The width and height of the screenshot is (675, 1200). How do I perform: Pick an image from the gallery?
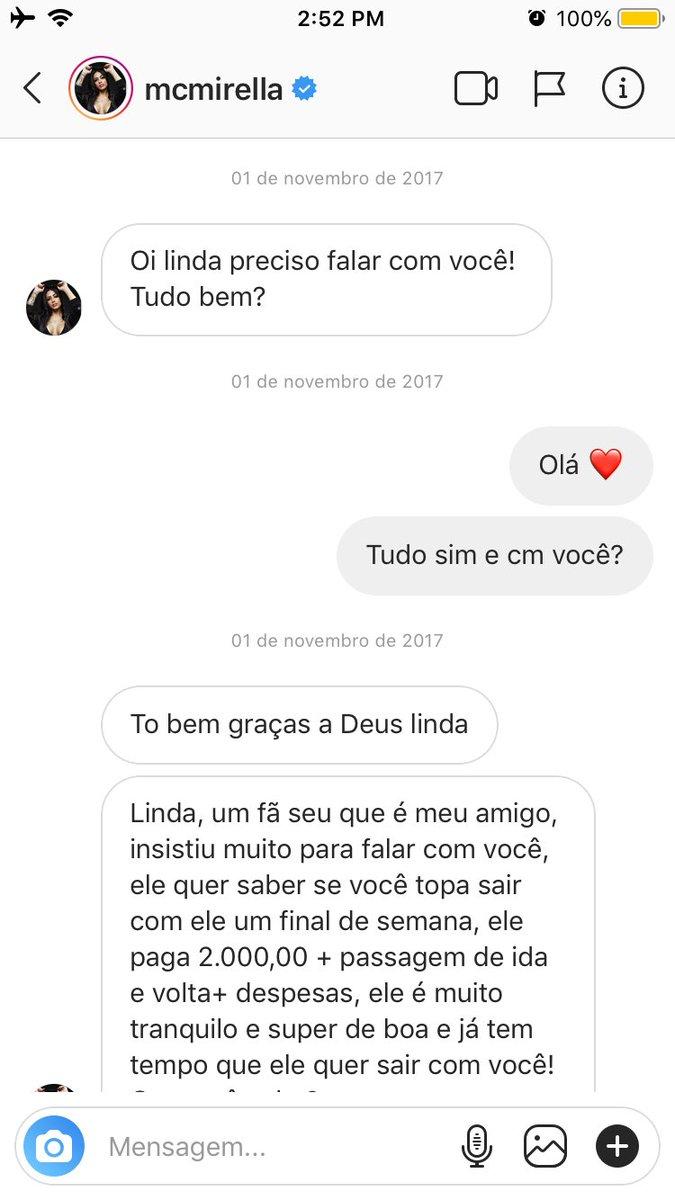pyautogui.click(x=545, y=1146)
